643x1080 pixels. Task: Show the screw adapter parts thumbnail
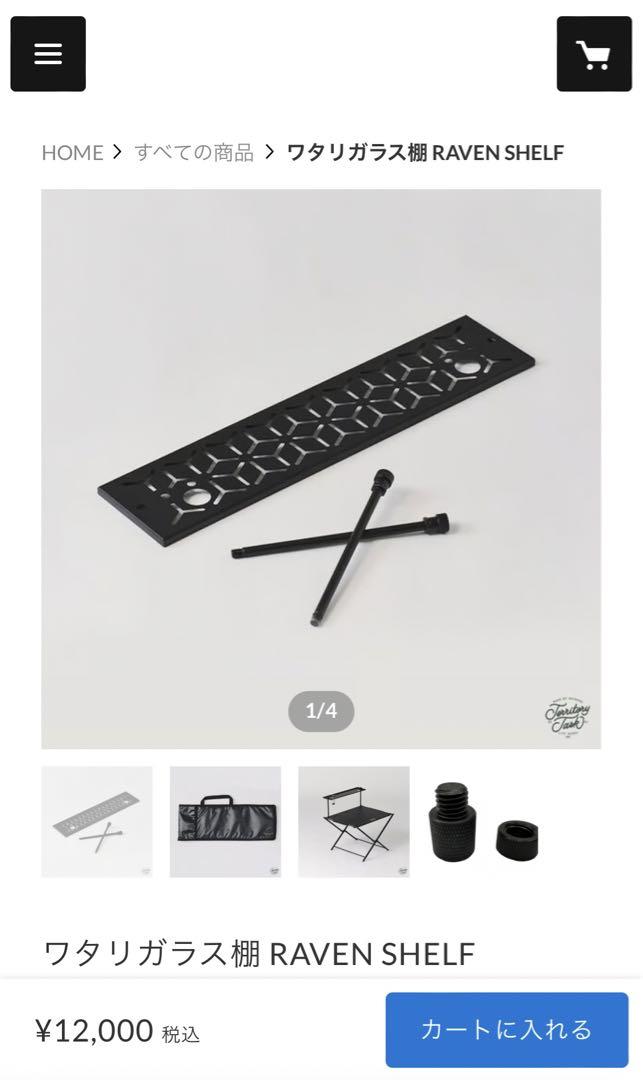pos(483,822)
